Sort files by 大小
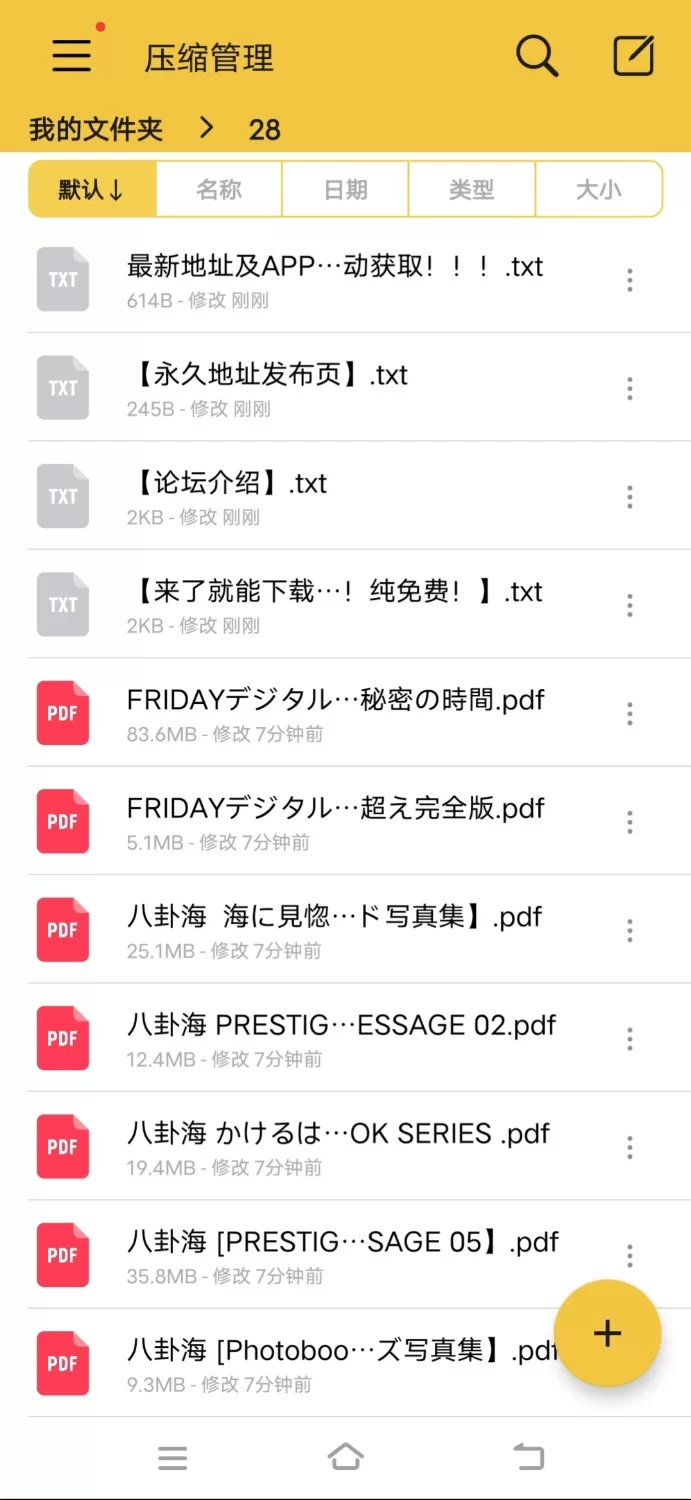The height and width of the screenshot is (1500, 691). pos(599,189)
